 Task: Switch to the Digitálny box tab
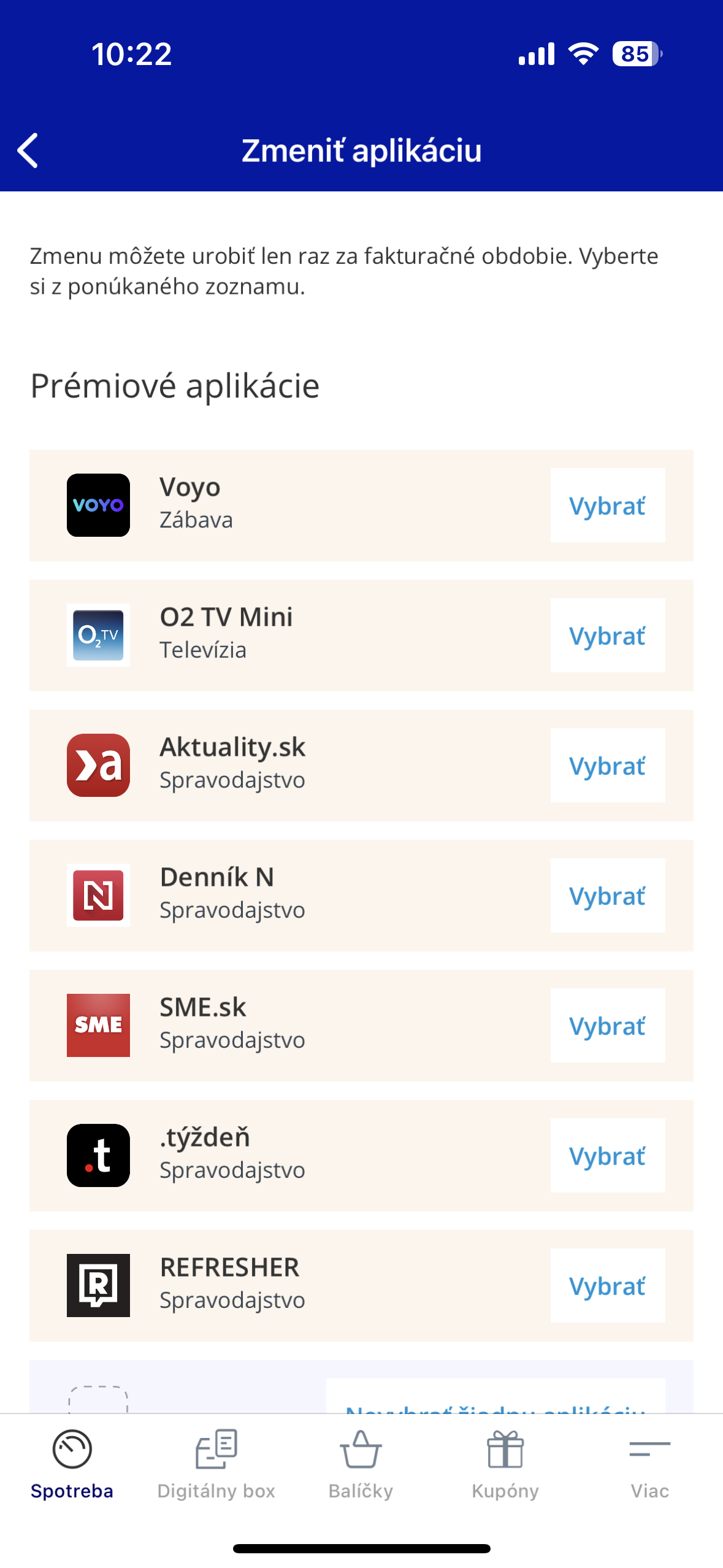(x=216, y=1464)
